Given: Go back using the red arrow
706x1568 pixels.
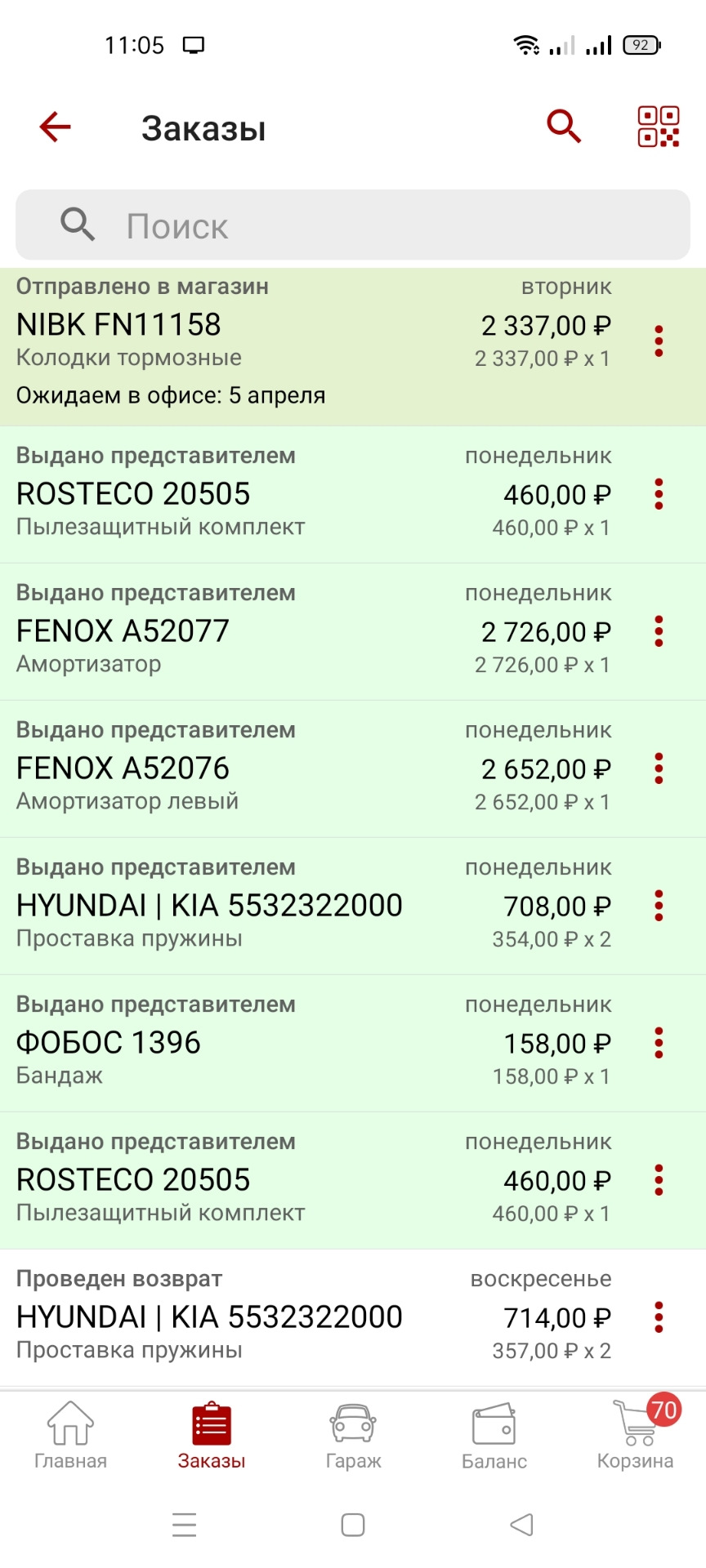Looking at the screenshot, I should click(55, 127).
